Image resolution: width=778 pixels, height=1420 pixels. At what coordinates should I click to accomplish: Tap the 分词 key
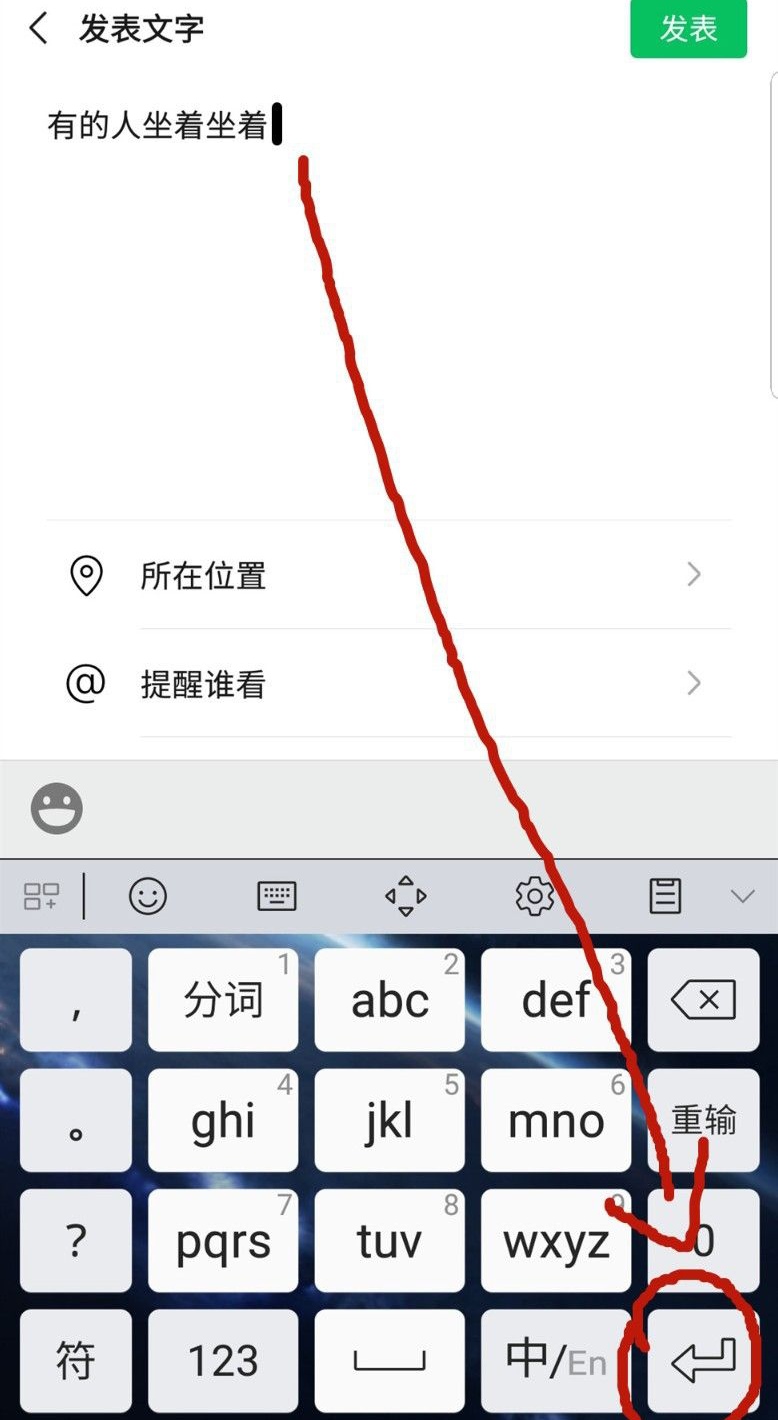point(223,1000)
